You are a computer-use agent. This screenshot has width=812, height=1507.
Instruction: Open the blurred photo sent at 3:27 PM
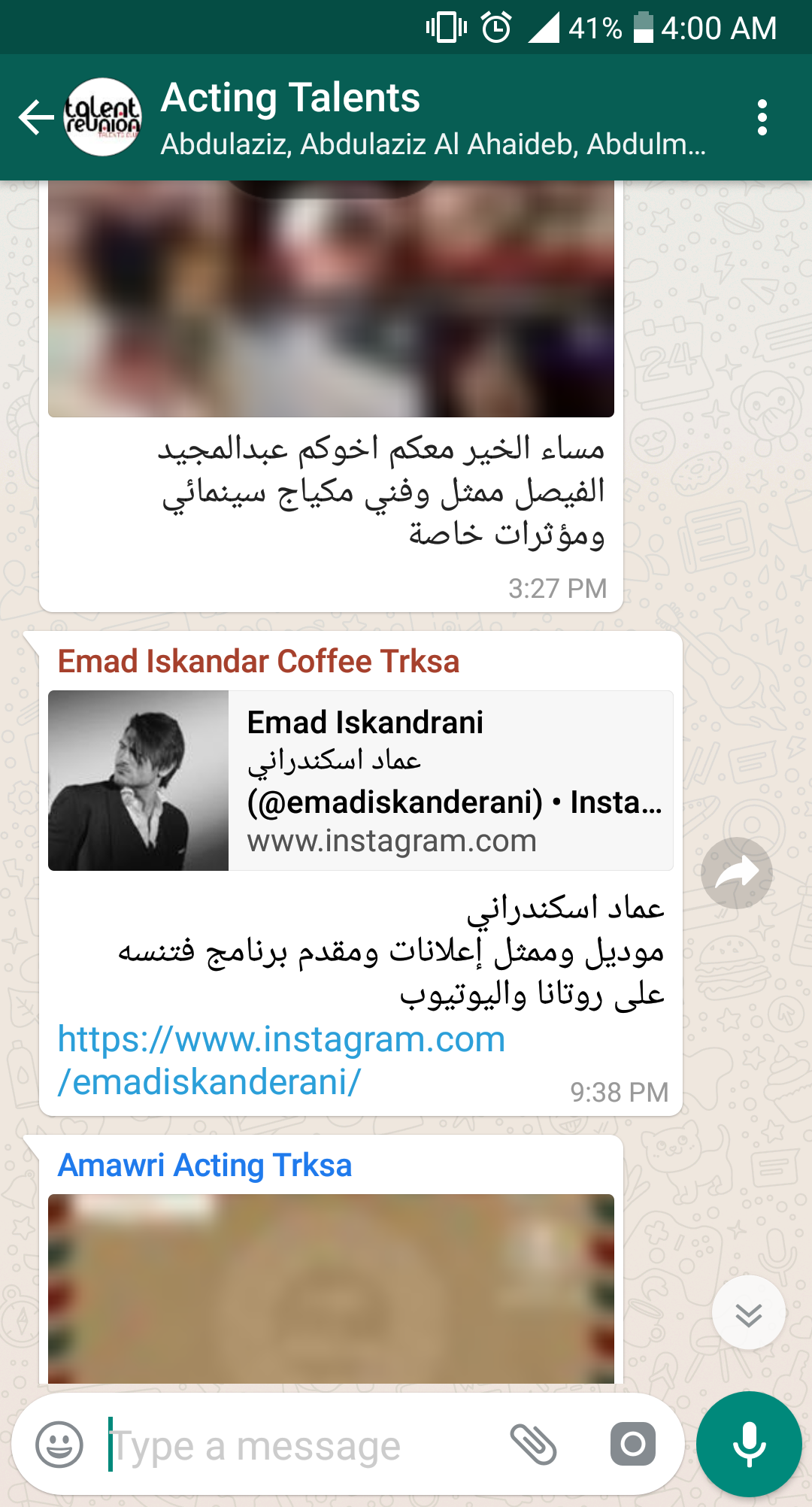pyautogui.click(x=331, y=299)
